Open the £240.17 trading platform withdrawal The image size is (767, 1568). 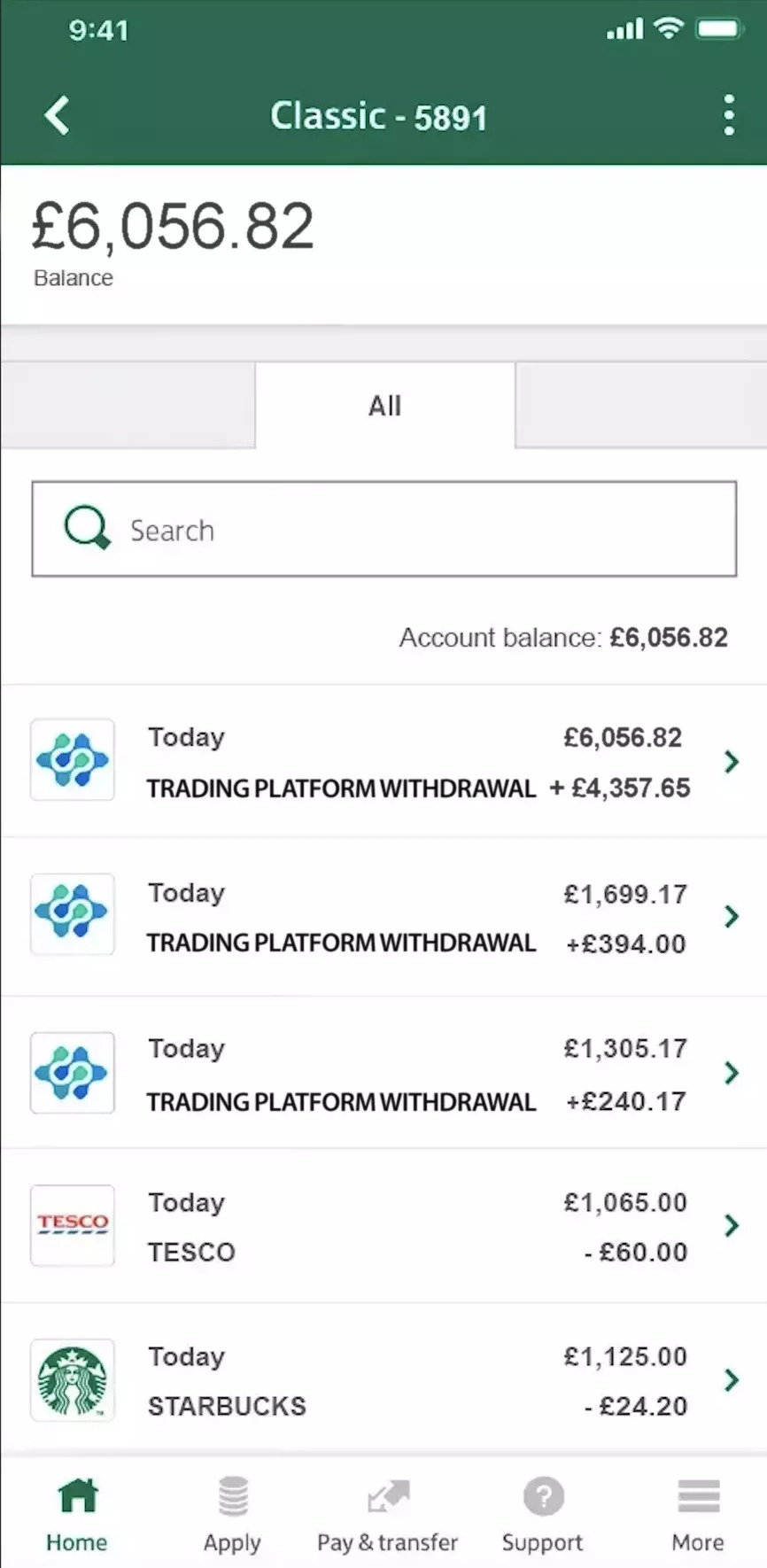coord(383,1074)
